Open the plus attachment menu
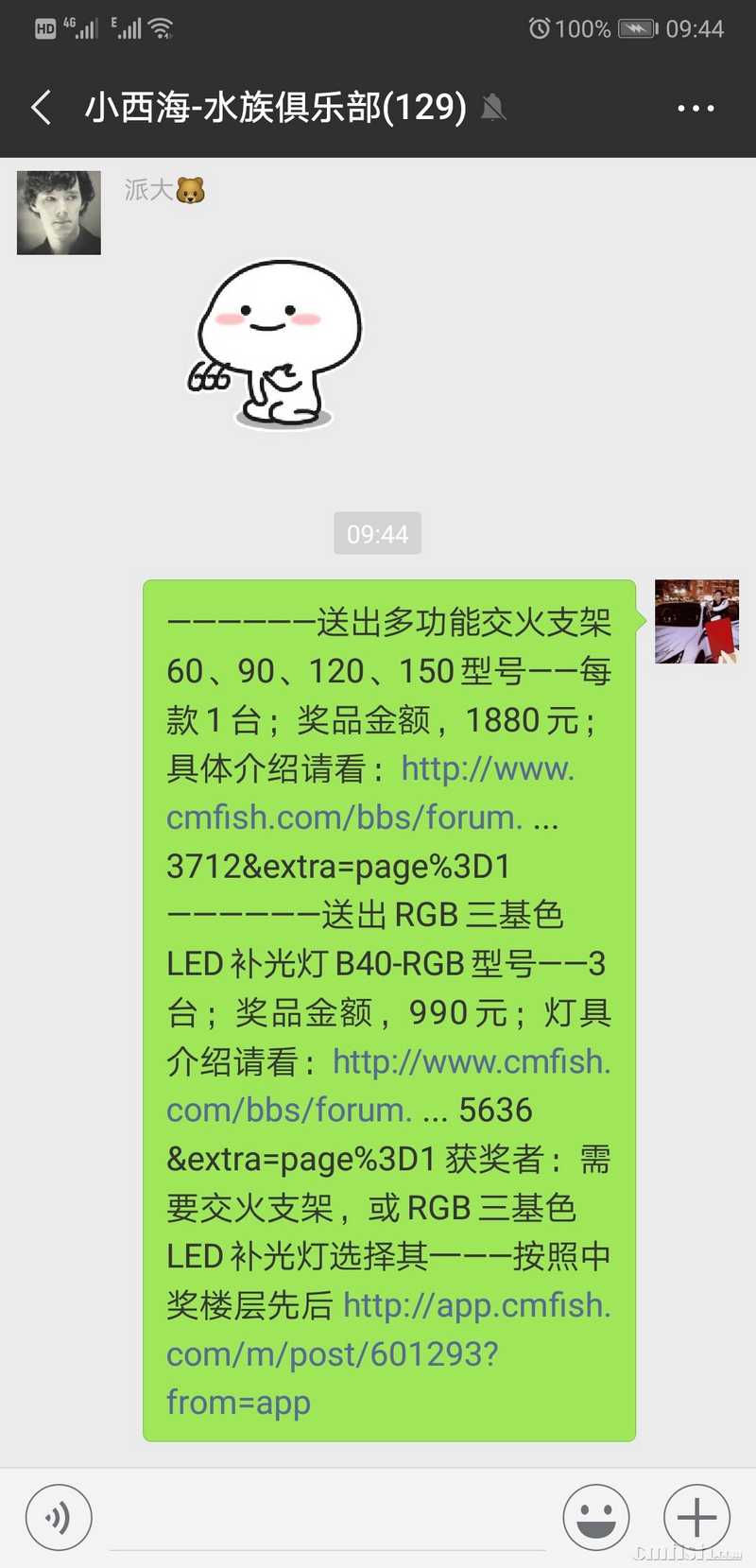This screenshot has height=1568, width=756. [696, 1518]
